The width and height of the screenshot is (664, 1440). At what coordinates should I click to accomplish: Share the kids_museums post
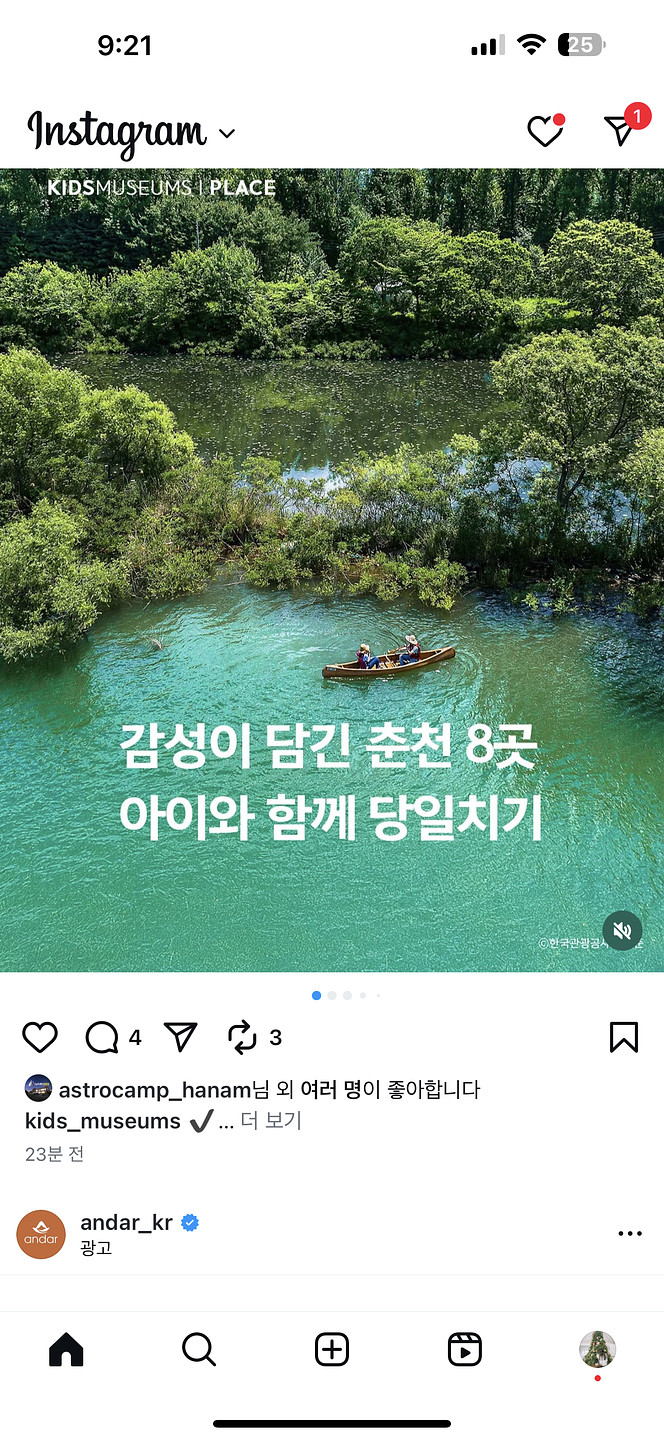click(180, 1038)
